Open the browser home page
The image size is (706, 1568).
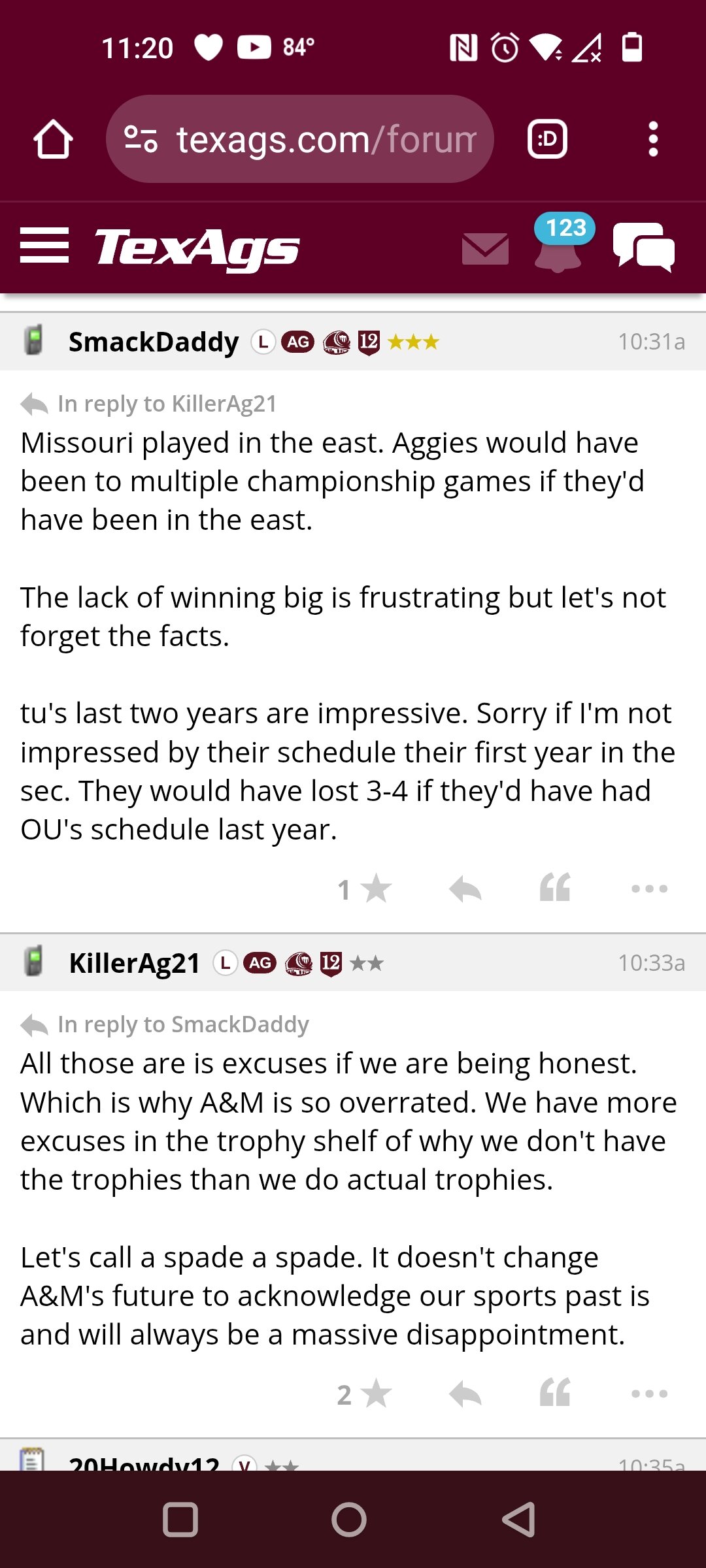pos(53,139)
